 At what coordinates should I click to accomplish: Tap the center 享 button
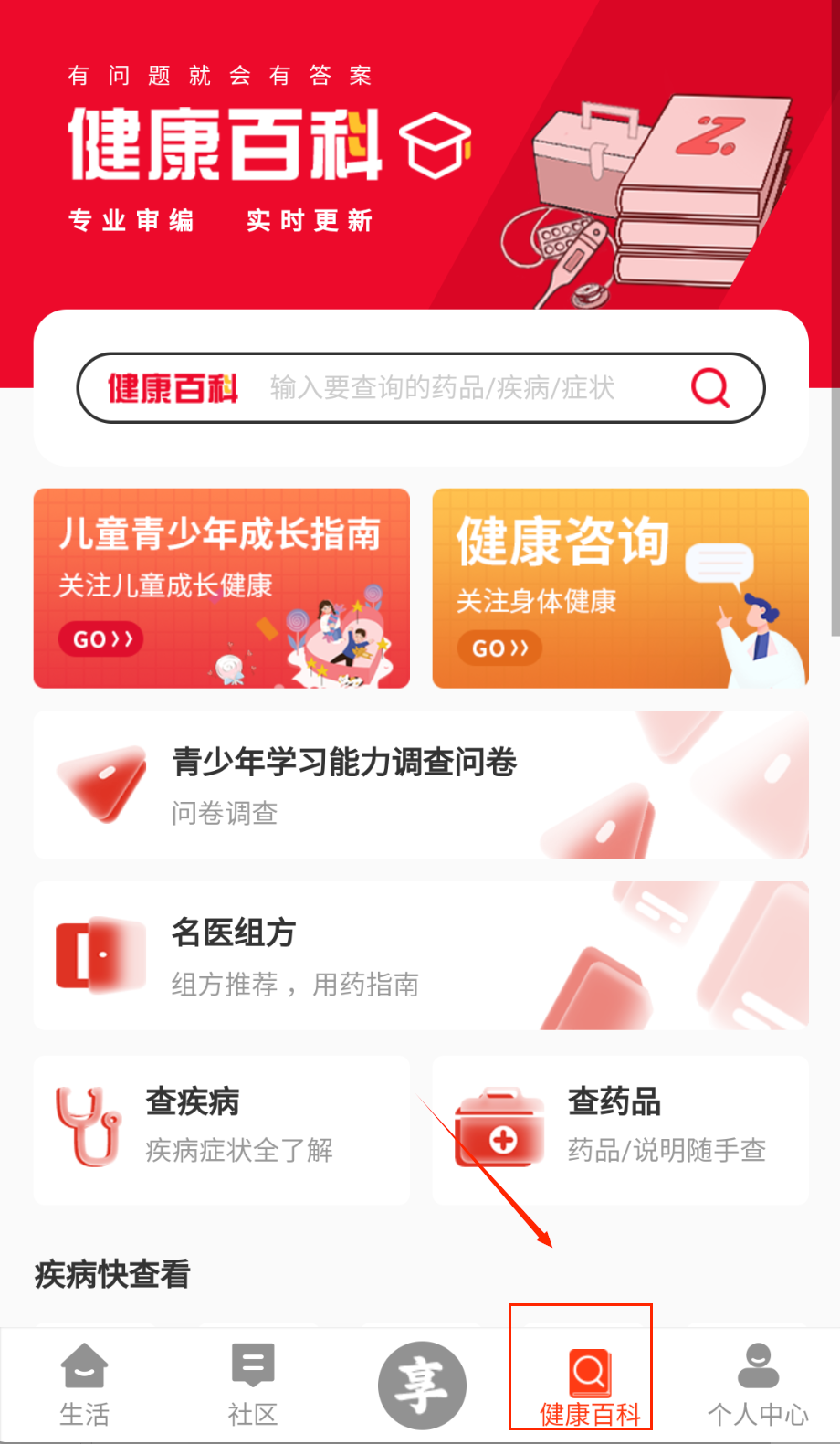pyautogui.click(x=422, y=1385)
